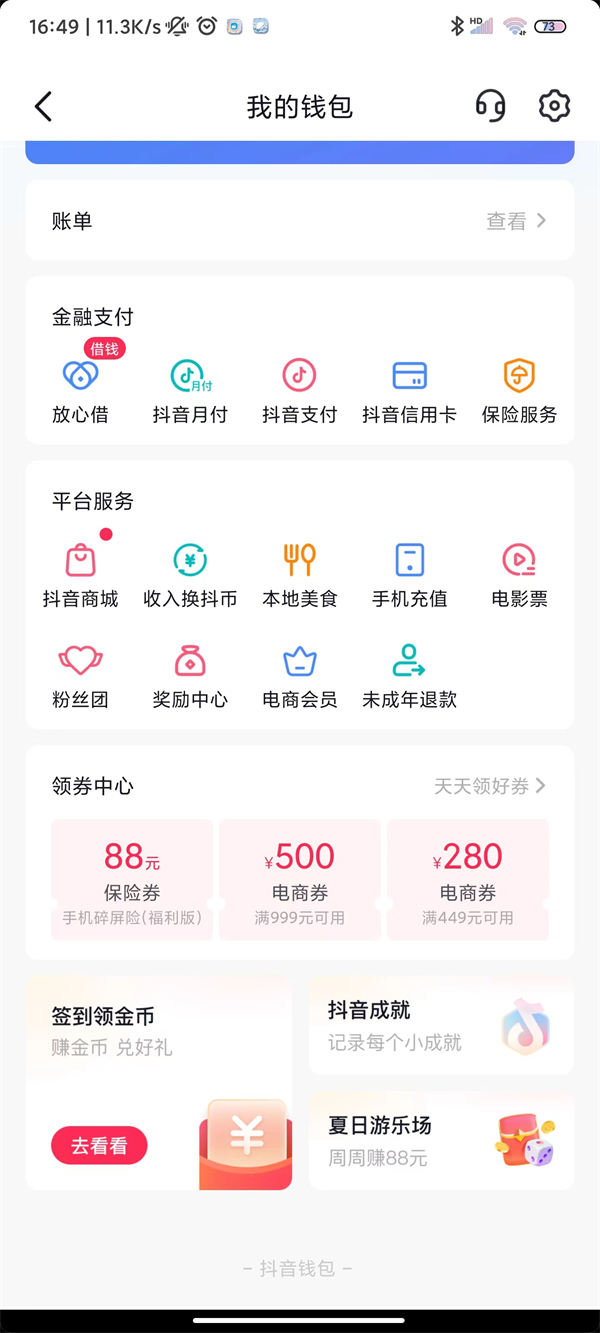The image size is (600, 1333).
Task: Tap the 天天领好券 link
Action: [489, 786]
